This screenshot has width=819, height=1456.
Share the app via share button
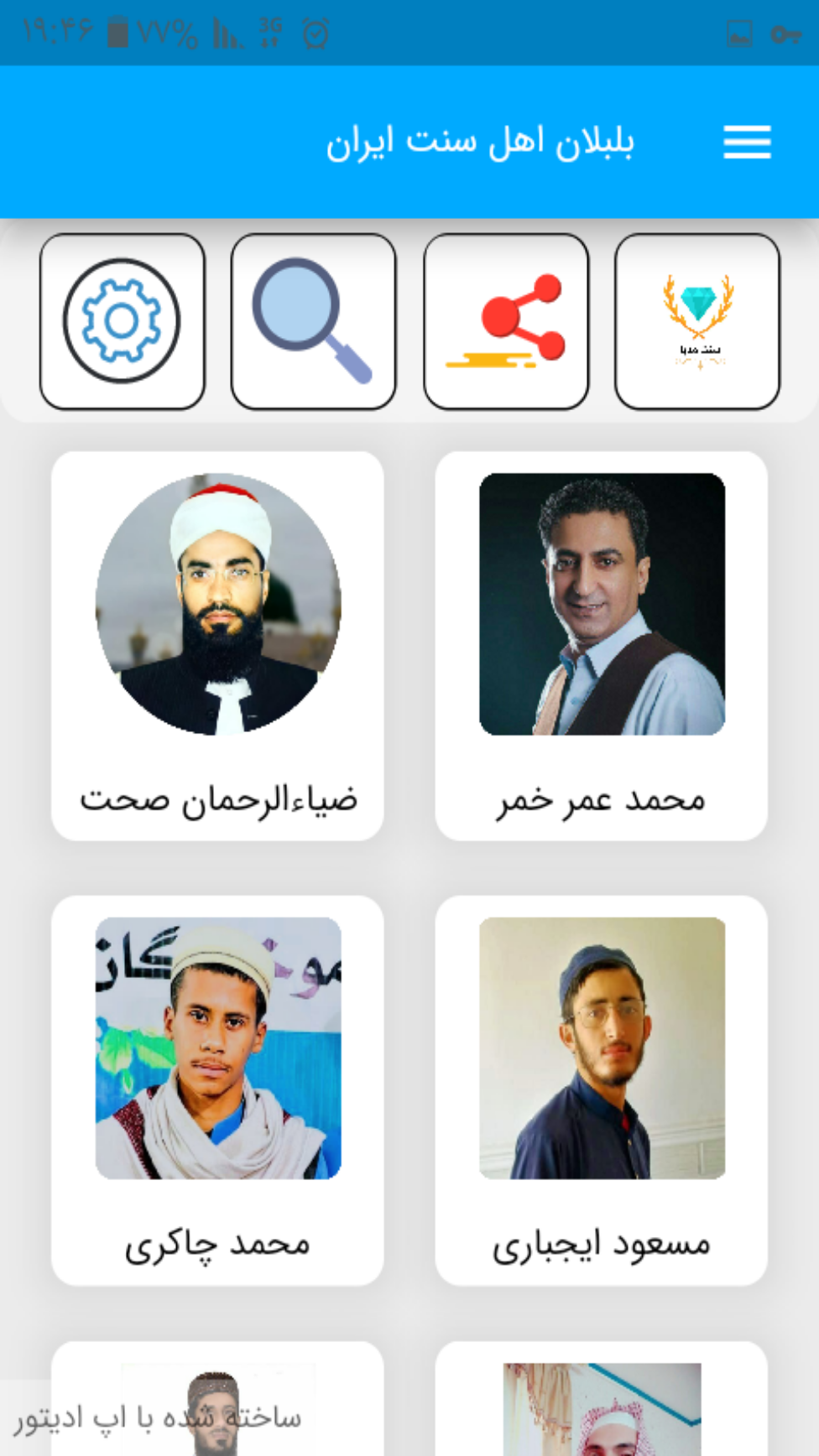click(506, 321)
